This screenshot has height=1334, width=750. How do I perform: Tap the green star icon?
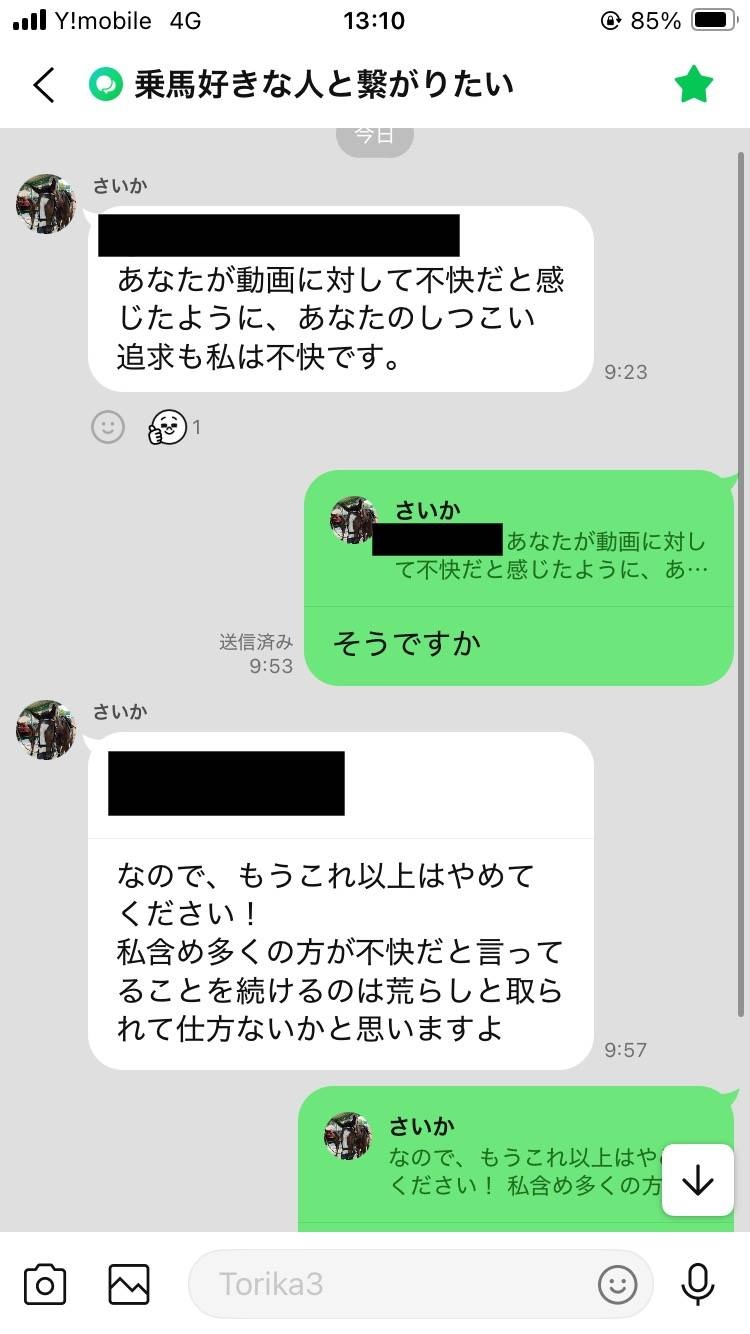coord(692,85)
